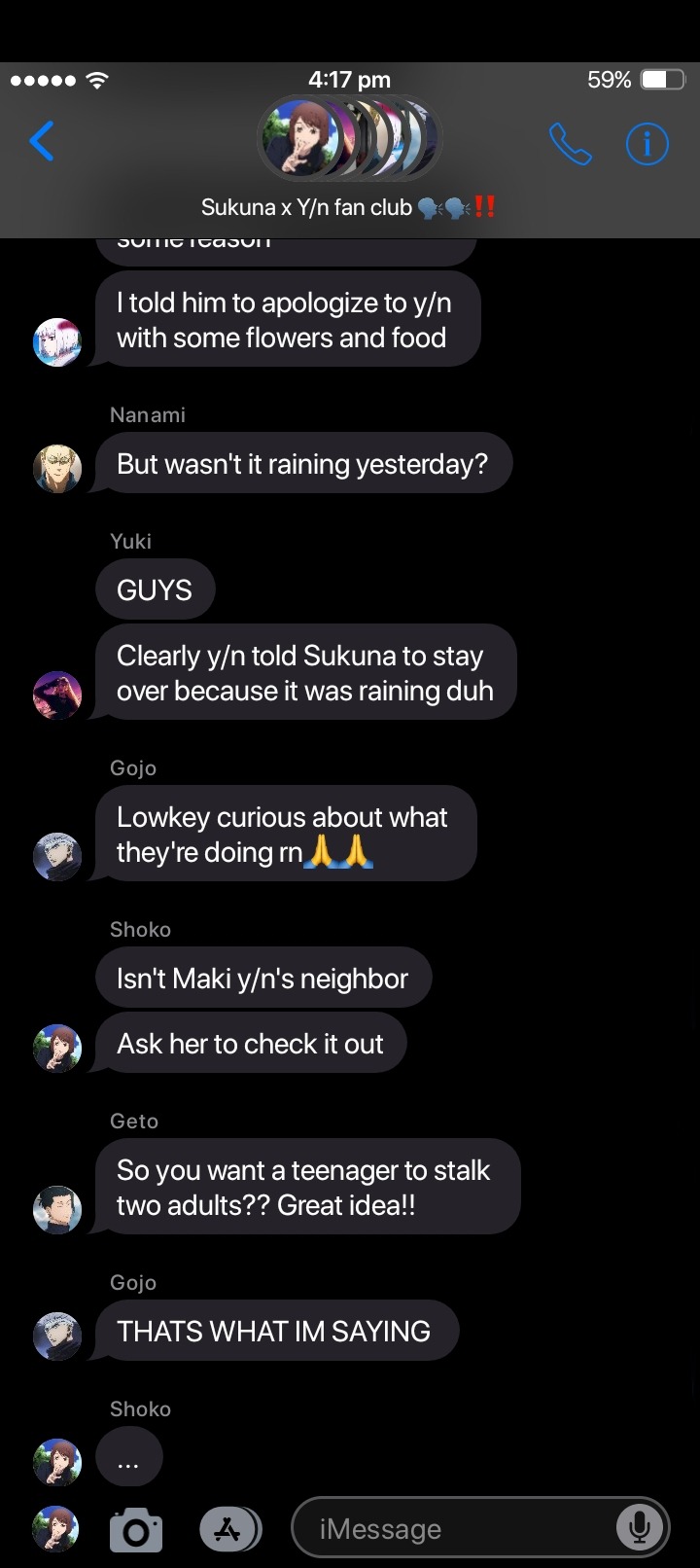Go back to the conversations list
Viewport: 700px width, 1568px height.
point(42,142)
